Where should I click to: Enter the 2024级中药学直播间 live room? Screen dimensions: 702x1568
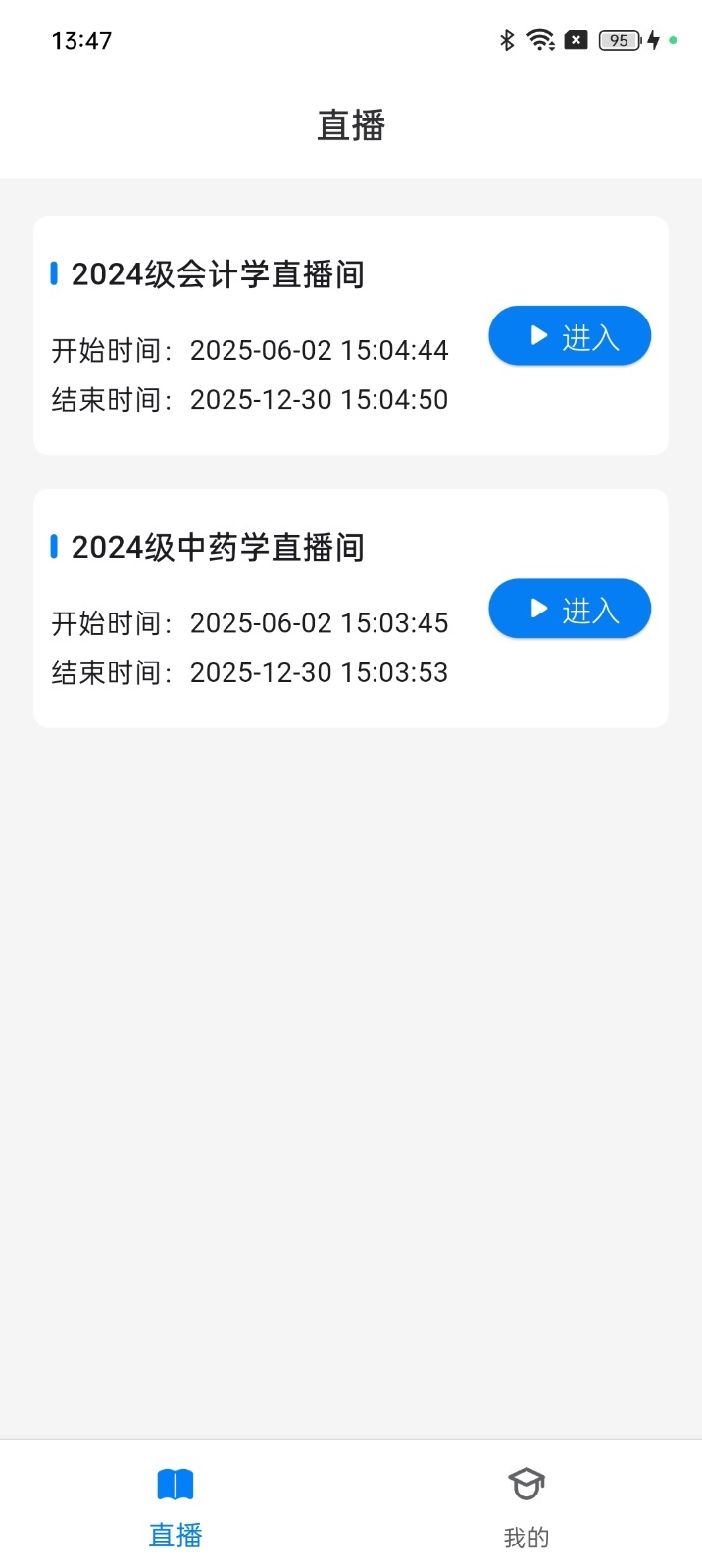pyautogui.click(x=570, y=609)
